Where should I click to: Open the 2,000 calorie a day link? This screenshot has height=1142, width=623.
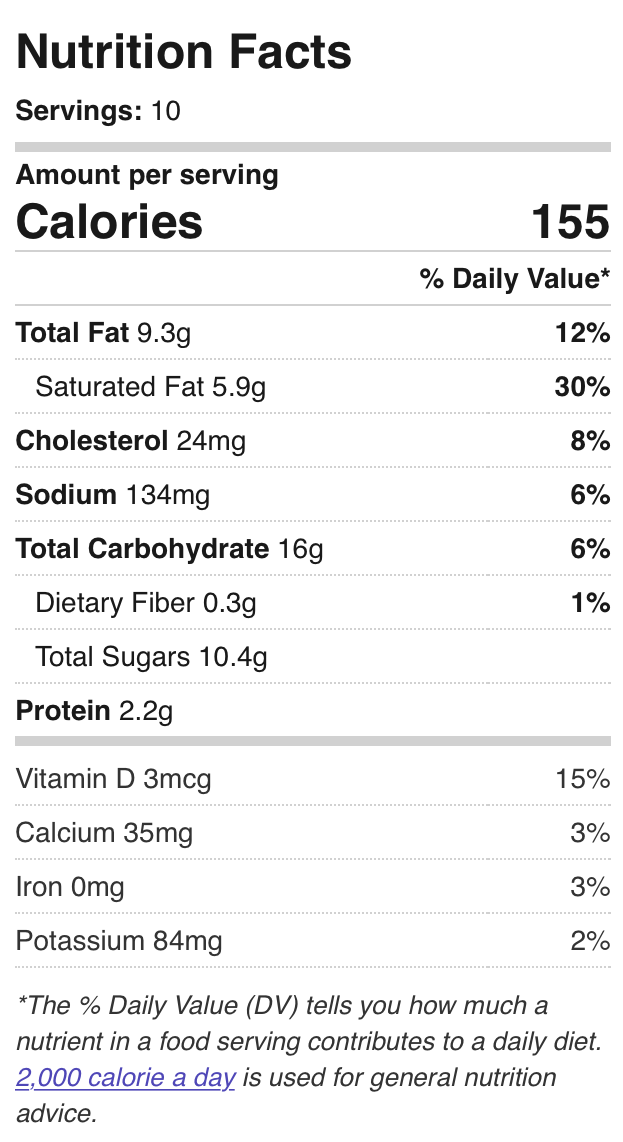(x=125, y=1077)
